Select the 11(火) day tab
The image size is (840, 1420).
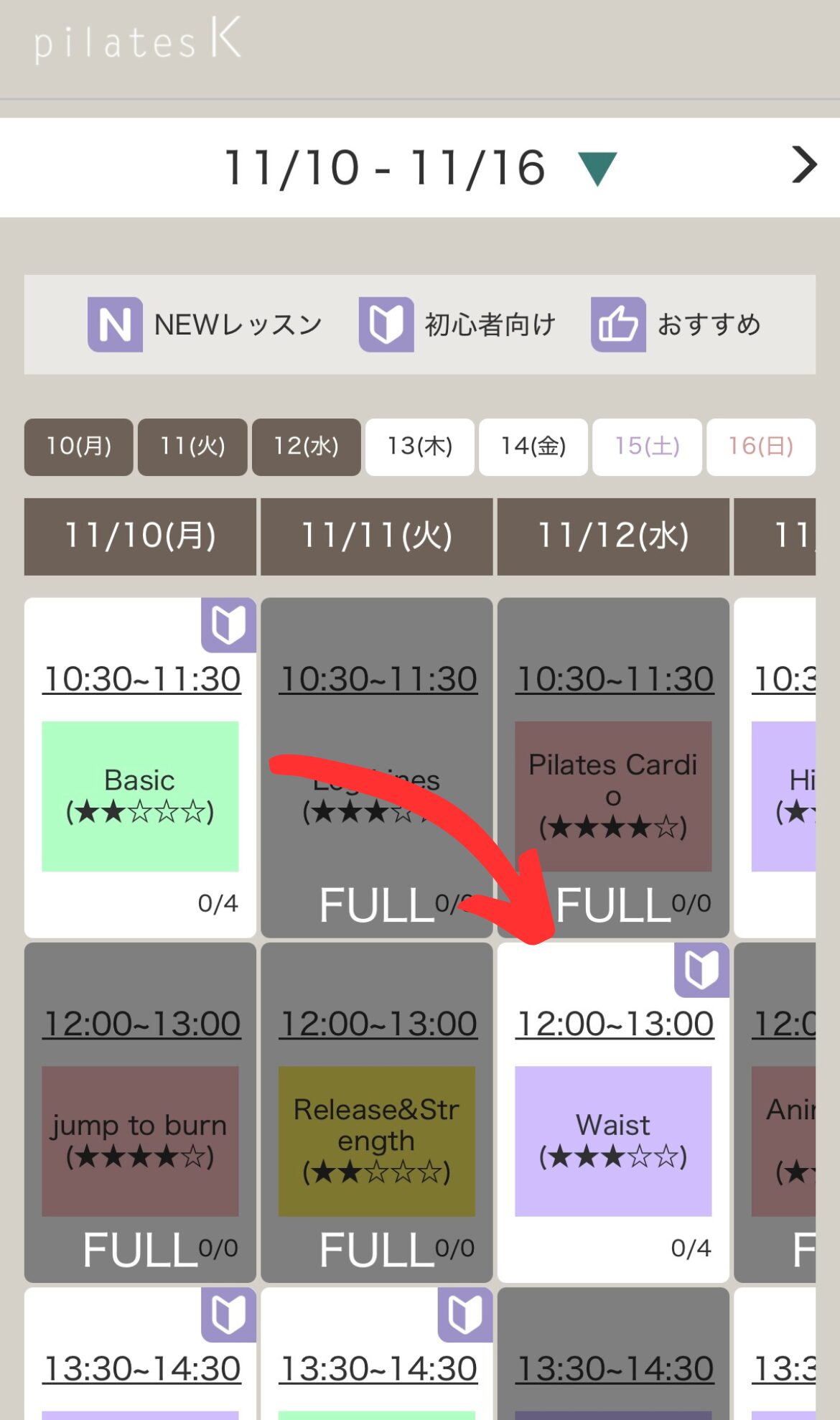[x=192, y=447]
